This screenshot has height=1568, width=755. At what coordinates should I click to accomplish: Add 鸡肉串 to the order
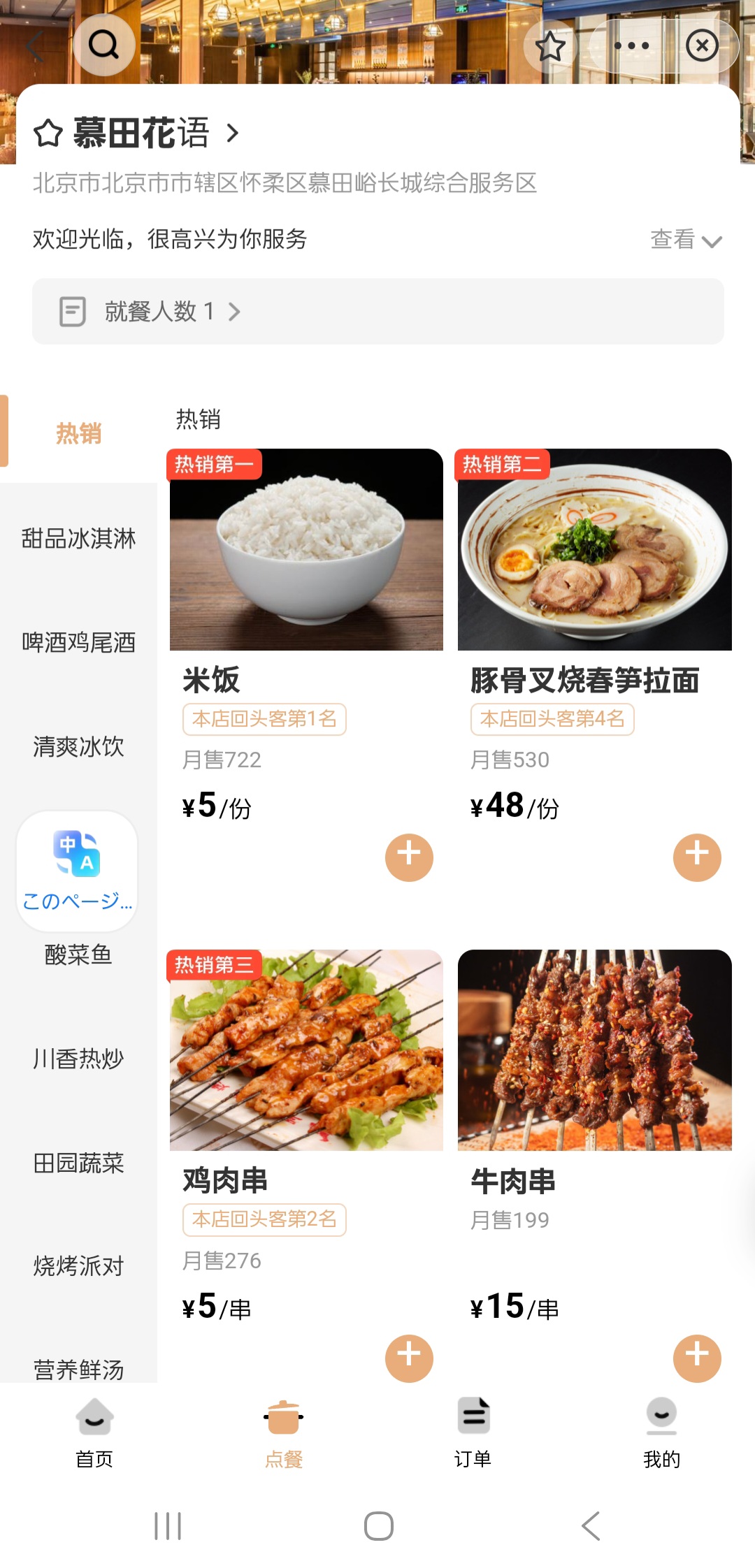pos(409,1358)
